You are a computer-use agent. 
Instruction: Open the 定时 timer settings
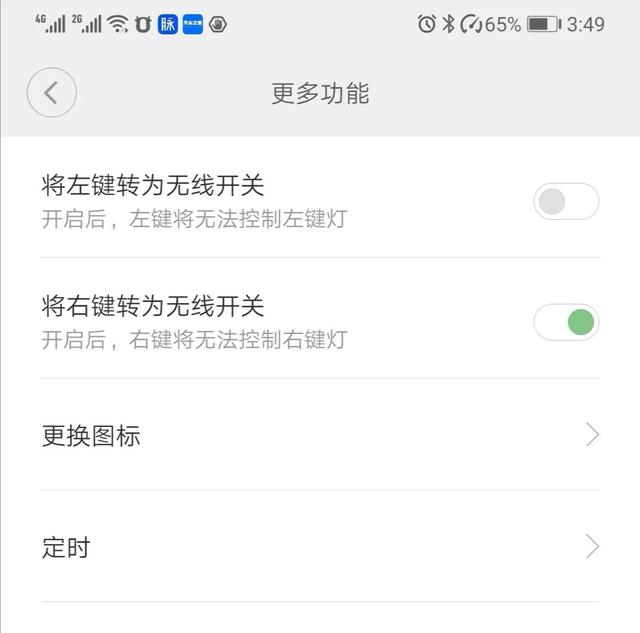coord(320,547)
